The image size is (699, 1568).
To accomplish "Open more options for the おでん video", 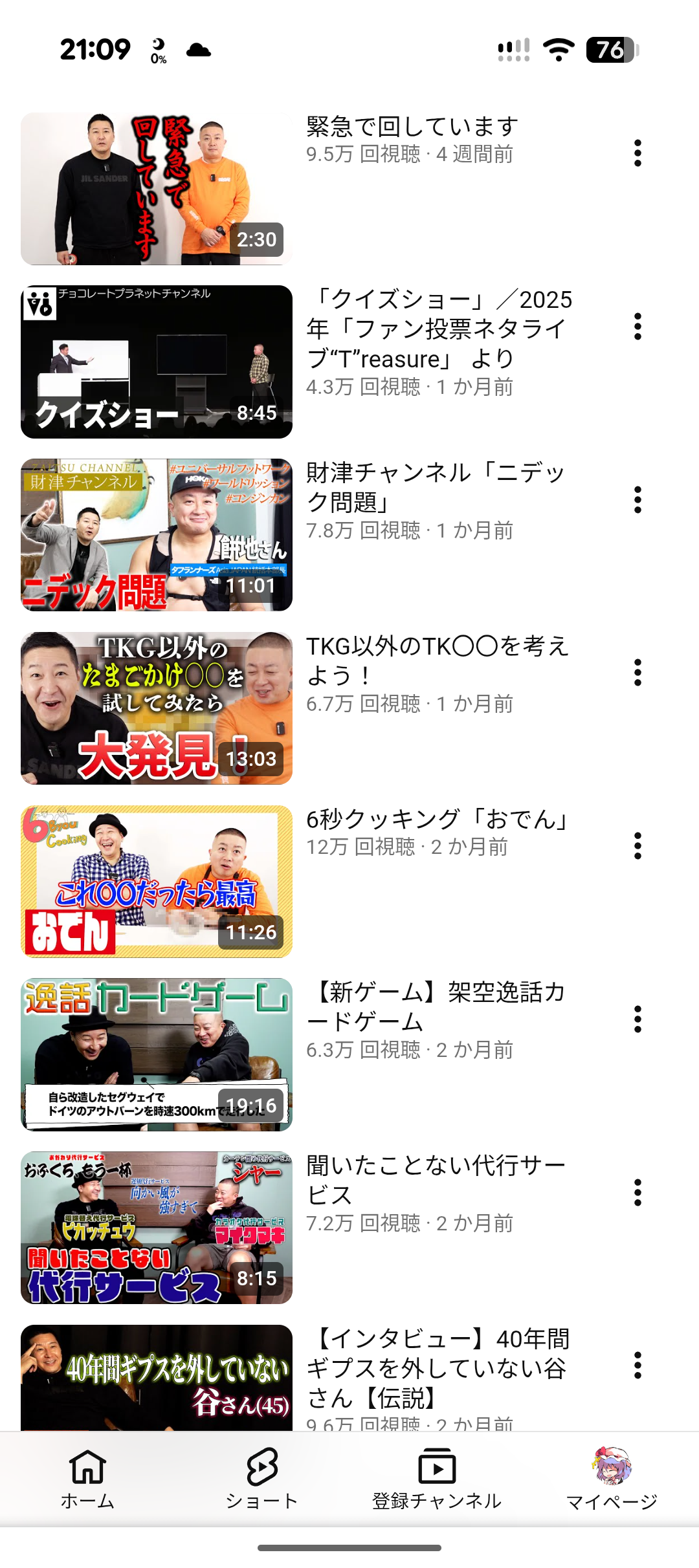I will click(x=638, y=846).
